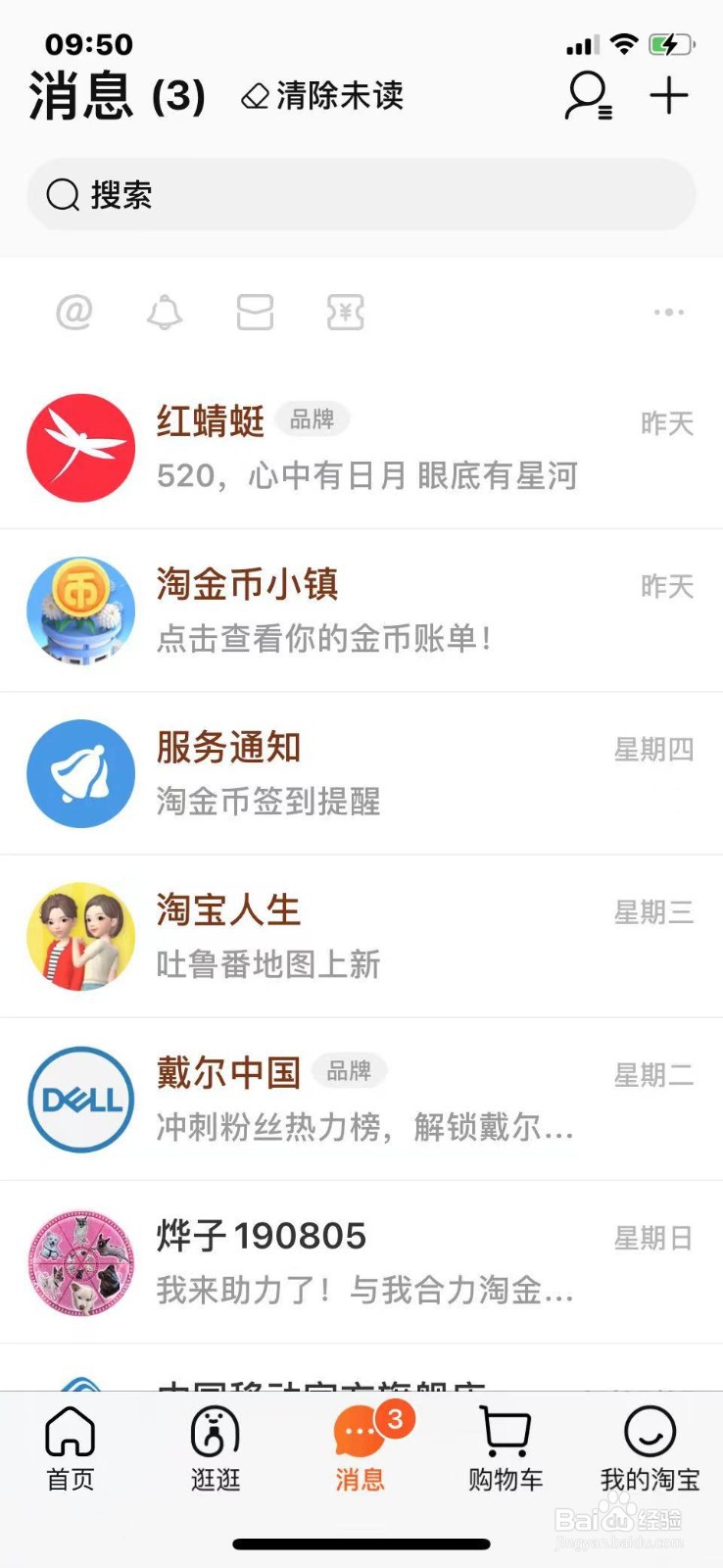Image resolution: width=723 pixels, height=1568 pixels.
Task: Tap 清除未读 to clear unread messages
Action: 321,96
